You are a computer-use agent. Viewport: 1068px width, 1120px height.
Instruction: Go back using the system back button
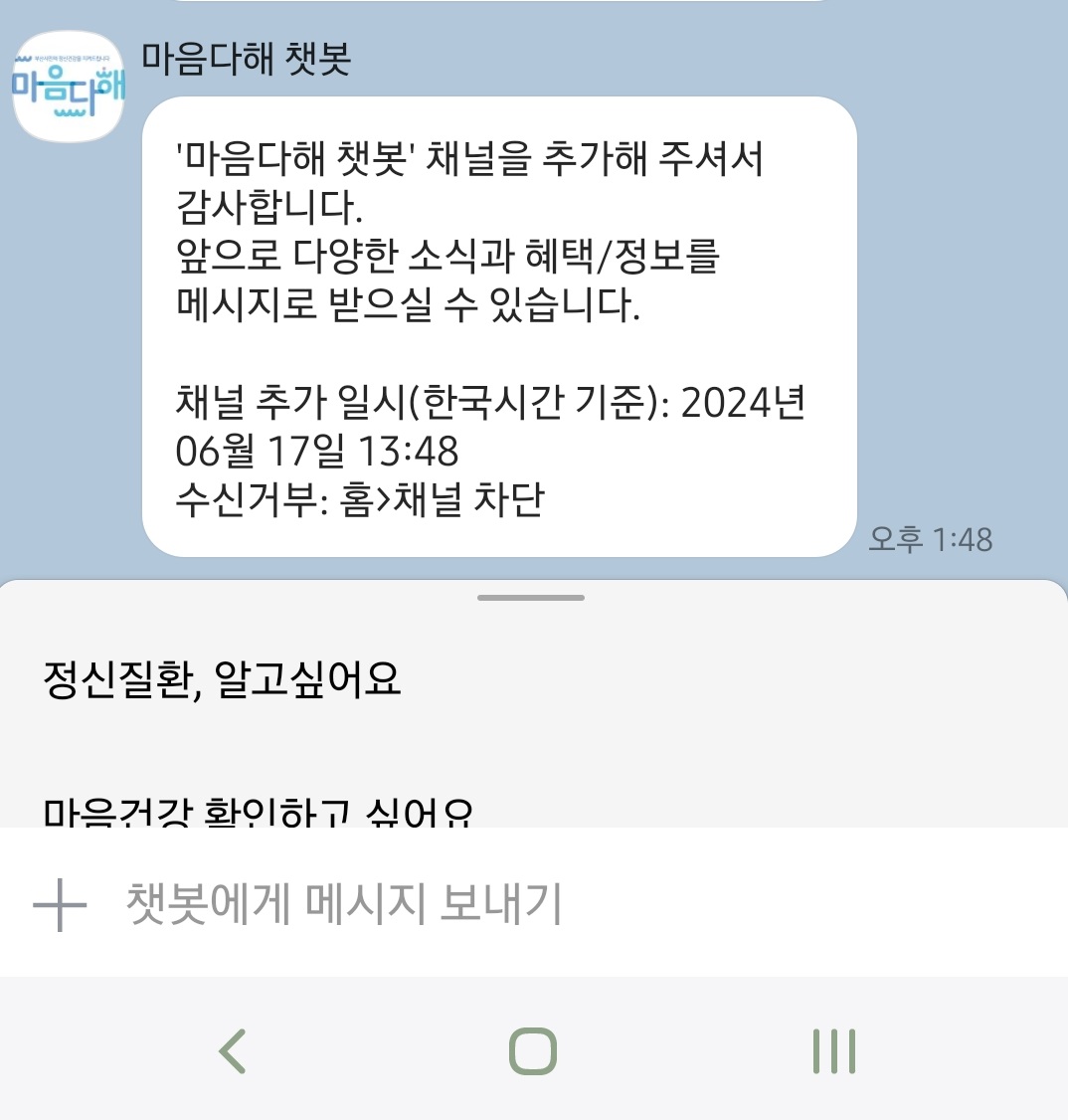pyautogui.click(x=233, y=1050)
